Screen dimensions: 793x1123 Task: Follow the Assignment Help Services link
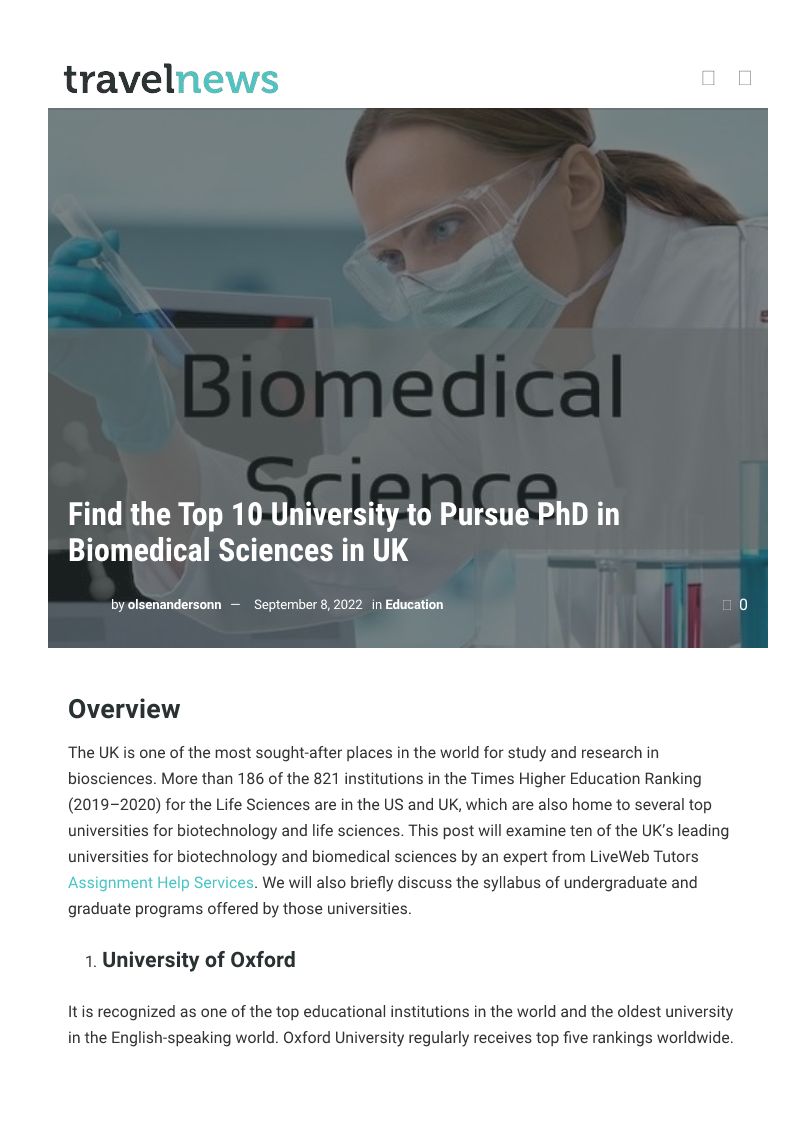(x=161, y=882)
